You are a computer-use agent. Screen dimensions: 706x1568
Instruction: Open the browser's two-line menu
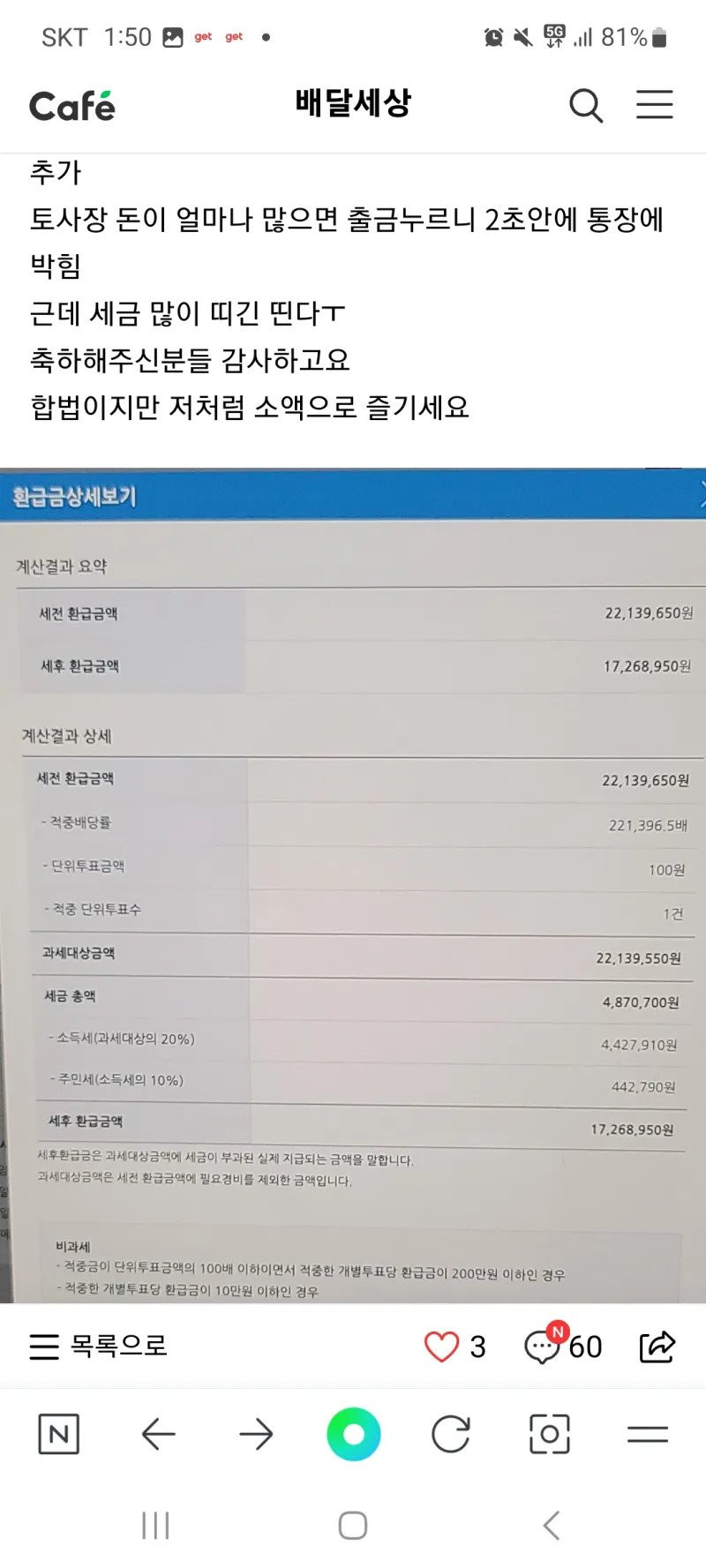coord(647,1434)
